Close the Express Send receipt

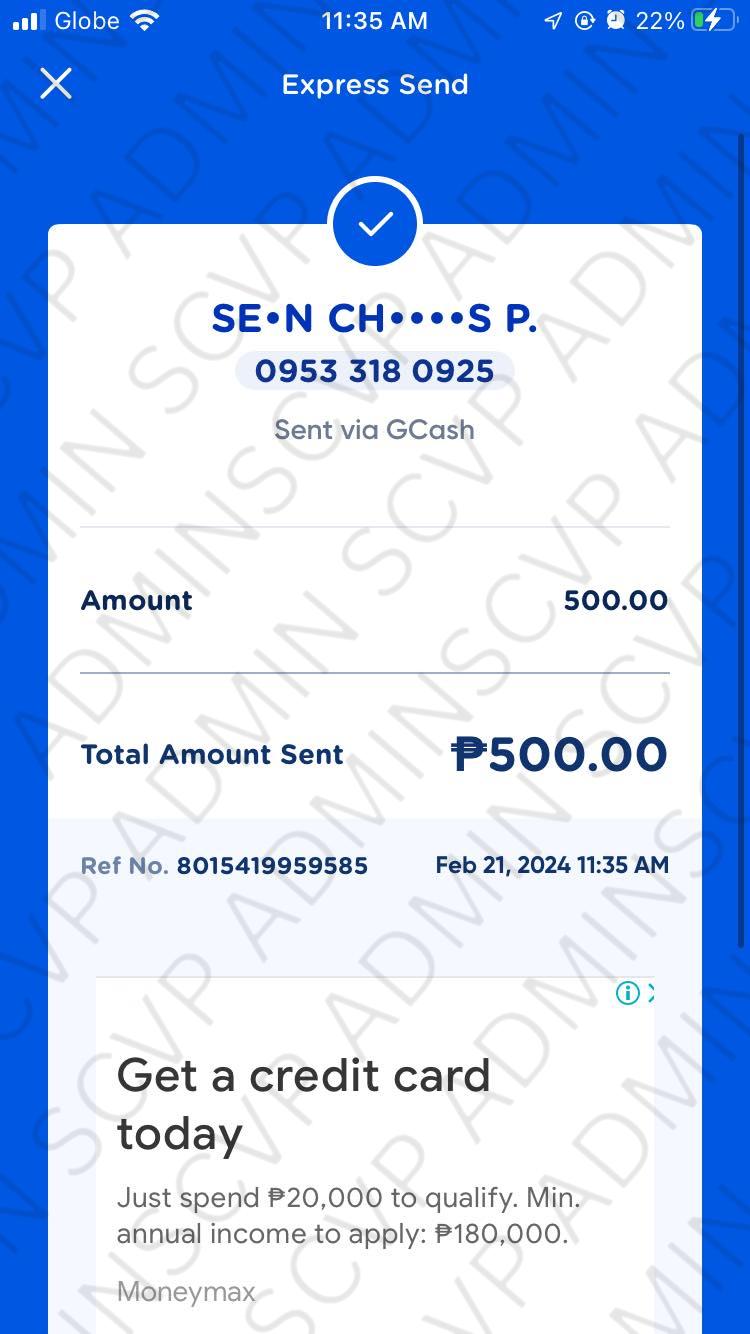coord(56,84)
